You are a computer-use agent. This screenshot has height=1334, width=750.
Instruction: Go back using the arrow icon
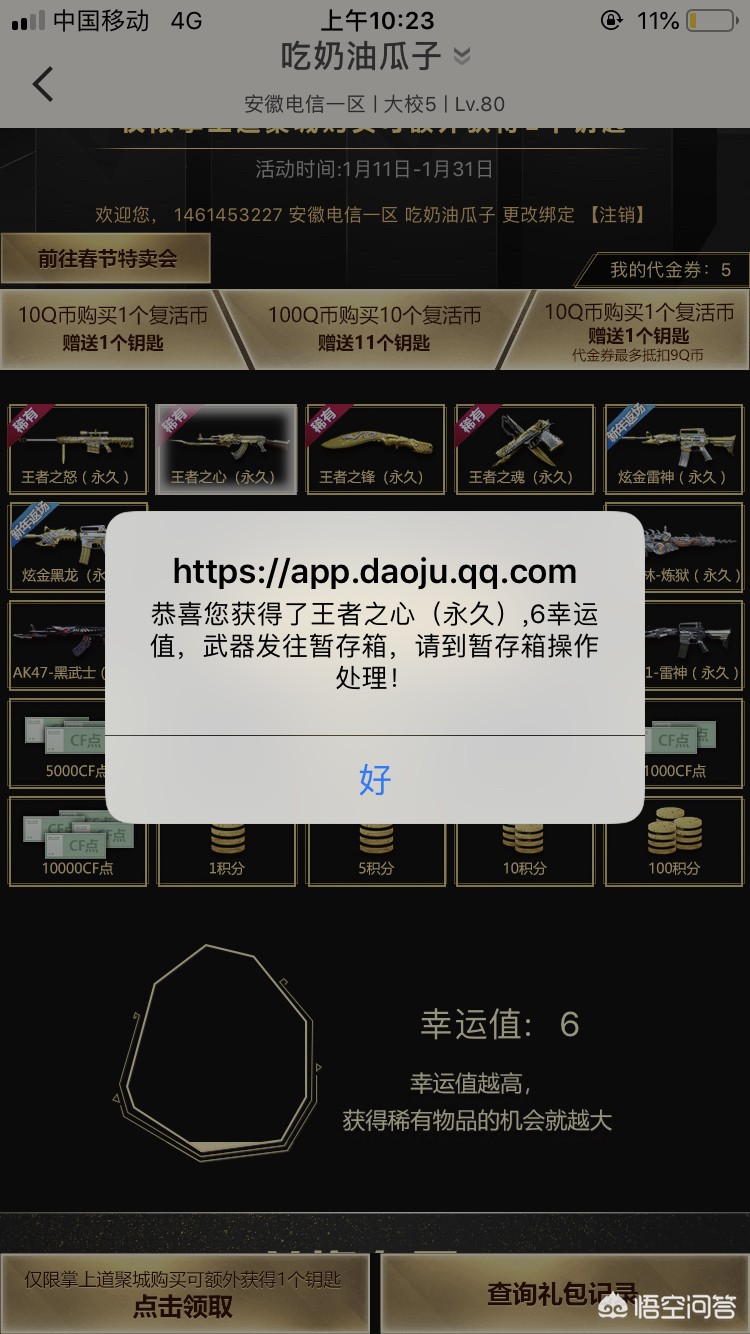[43, 84]
